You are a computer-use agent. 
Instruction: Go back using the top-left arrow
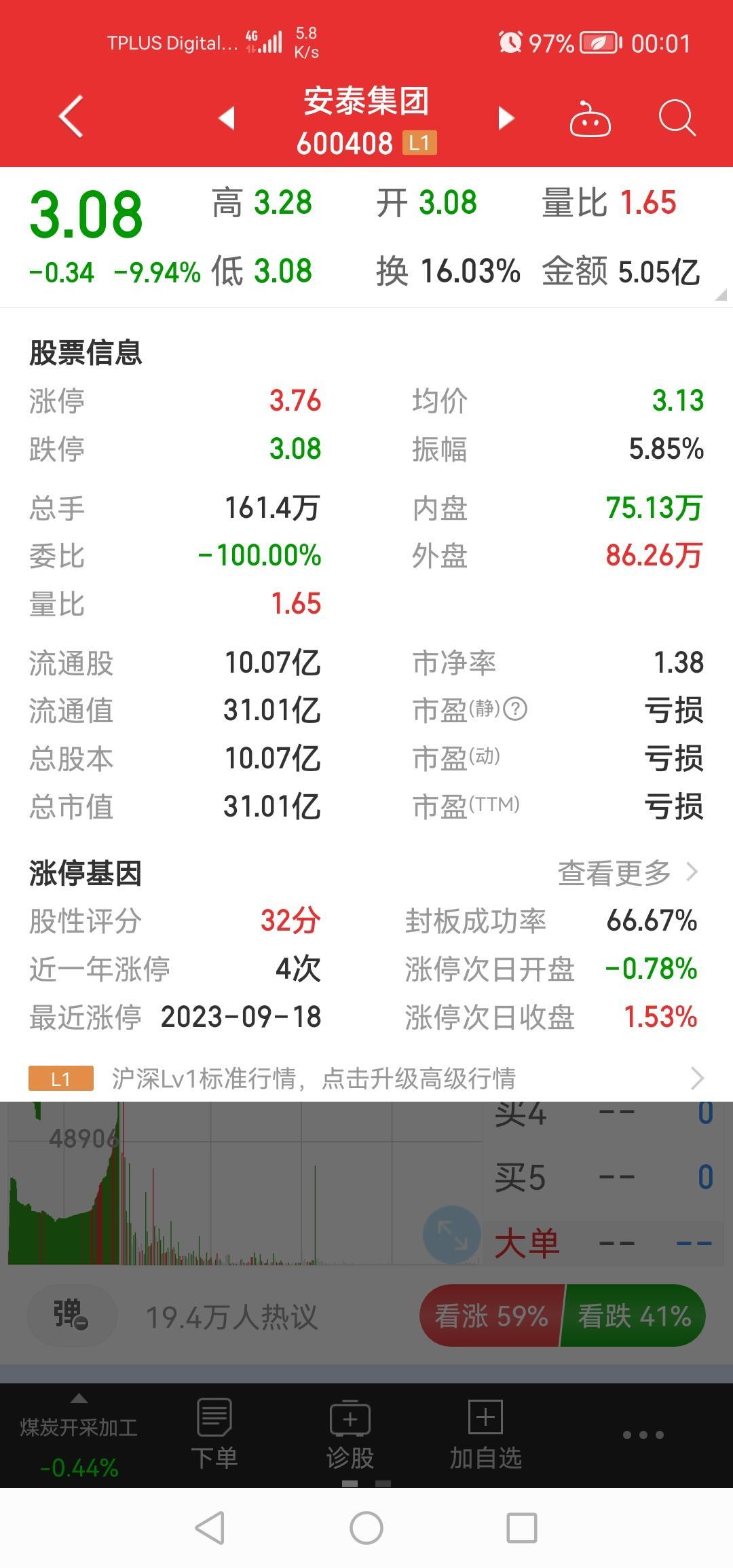tap(71, 117)
